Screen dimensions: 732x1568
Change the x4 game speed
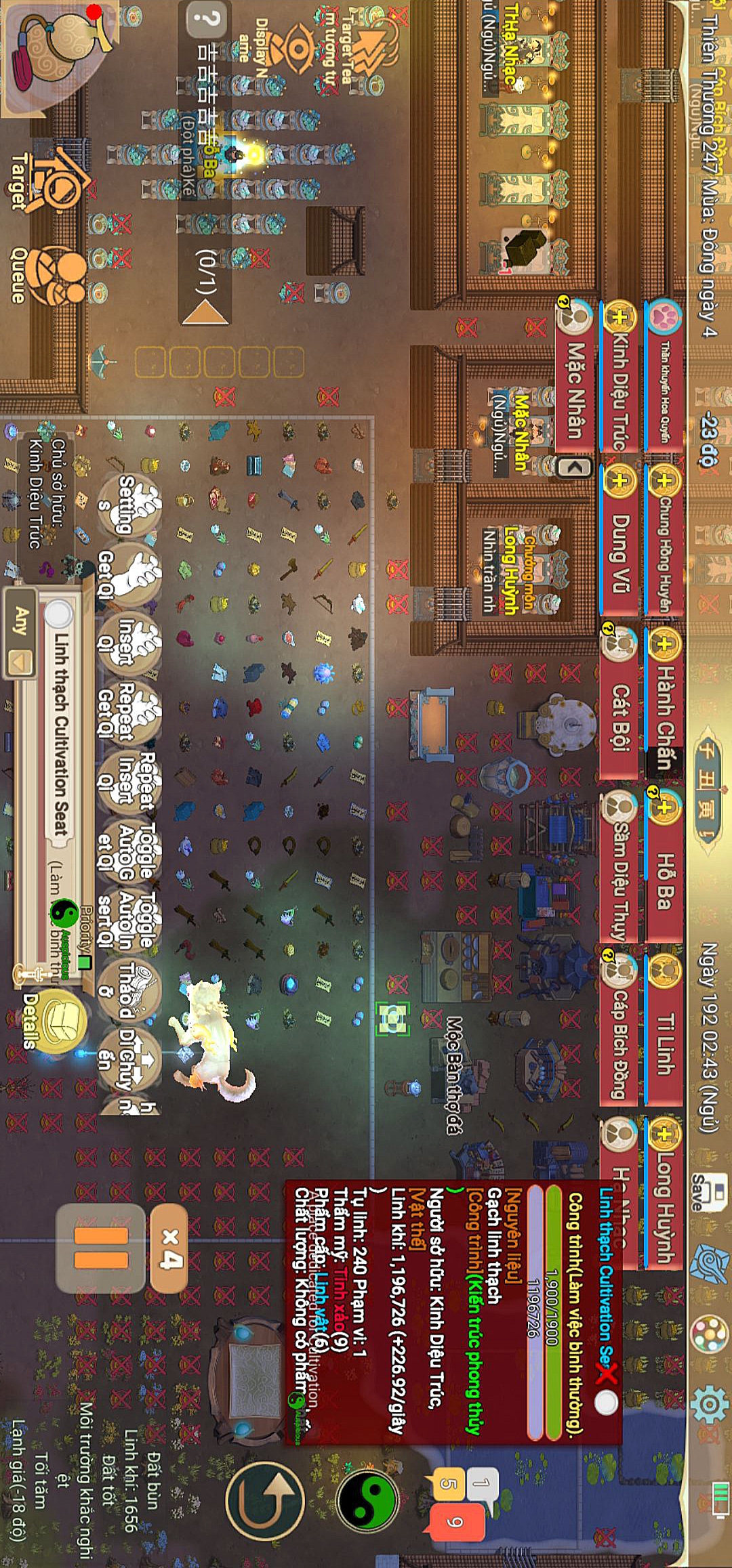tap(168, 1248)
